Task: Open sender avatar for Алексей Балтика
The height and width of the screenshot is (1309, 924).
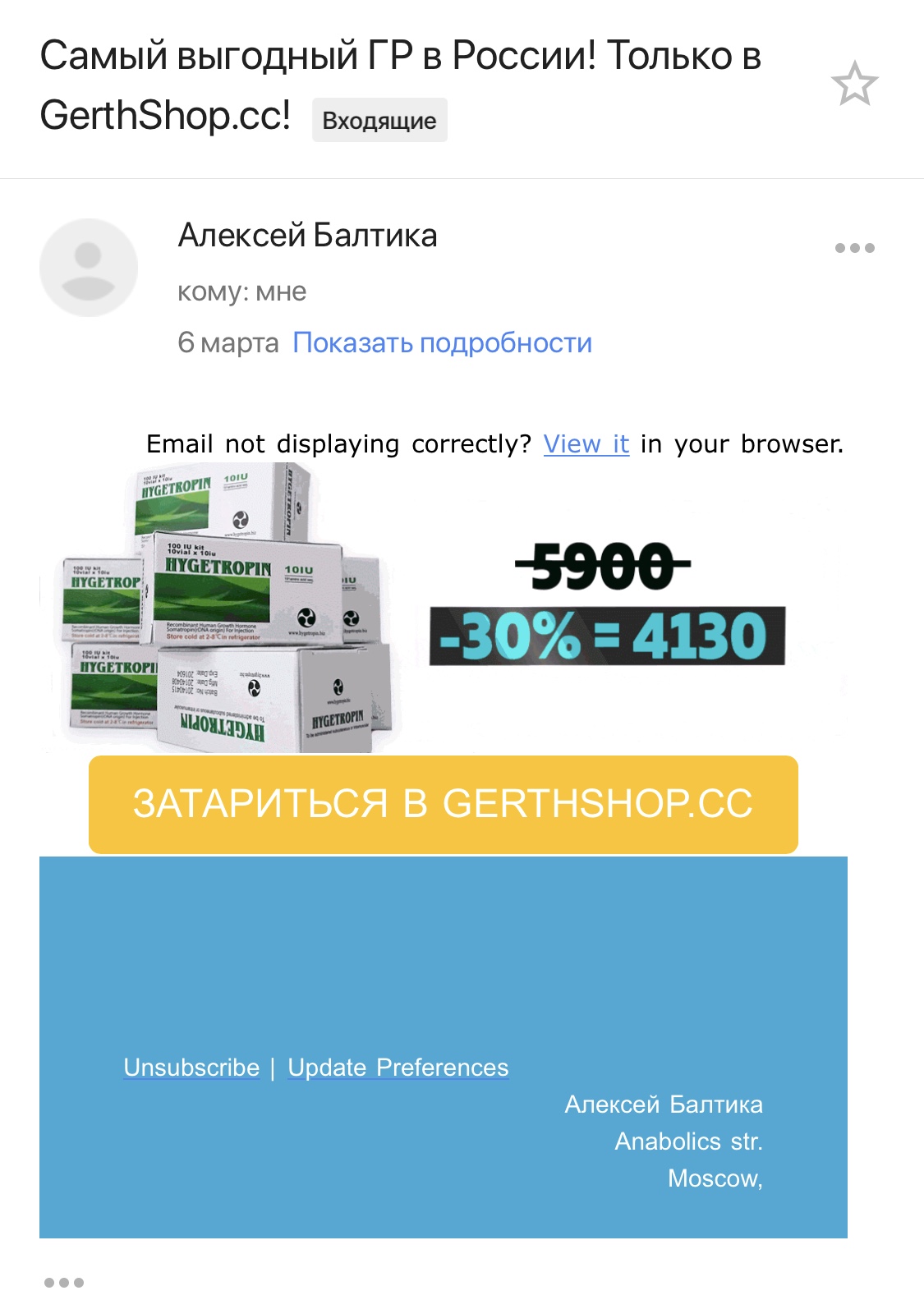Action: 89,268
